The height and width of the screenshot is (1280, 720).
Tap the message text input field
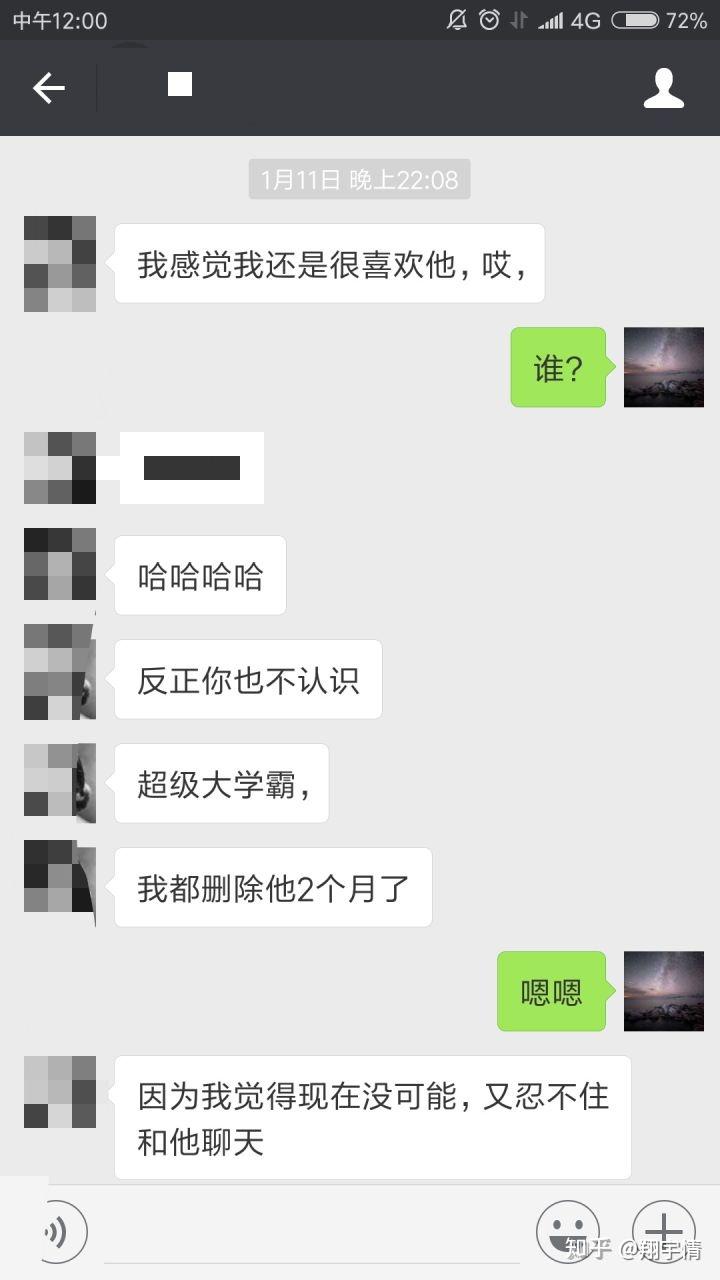coord(312,1232)
